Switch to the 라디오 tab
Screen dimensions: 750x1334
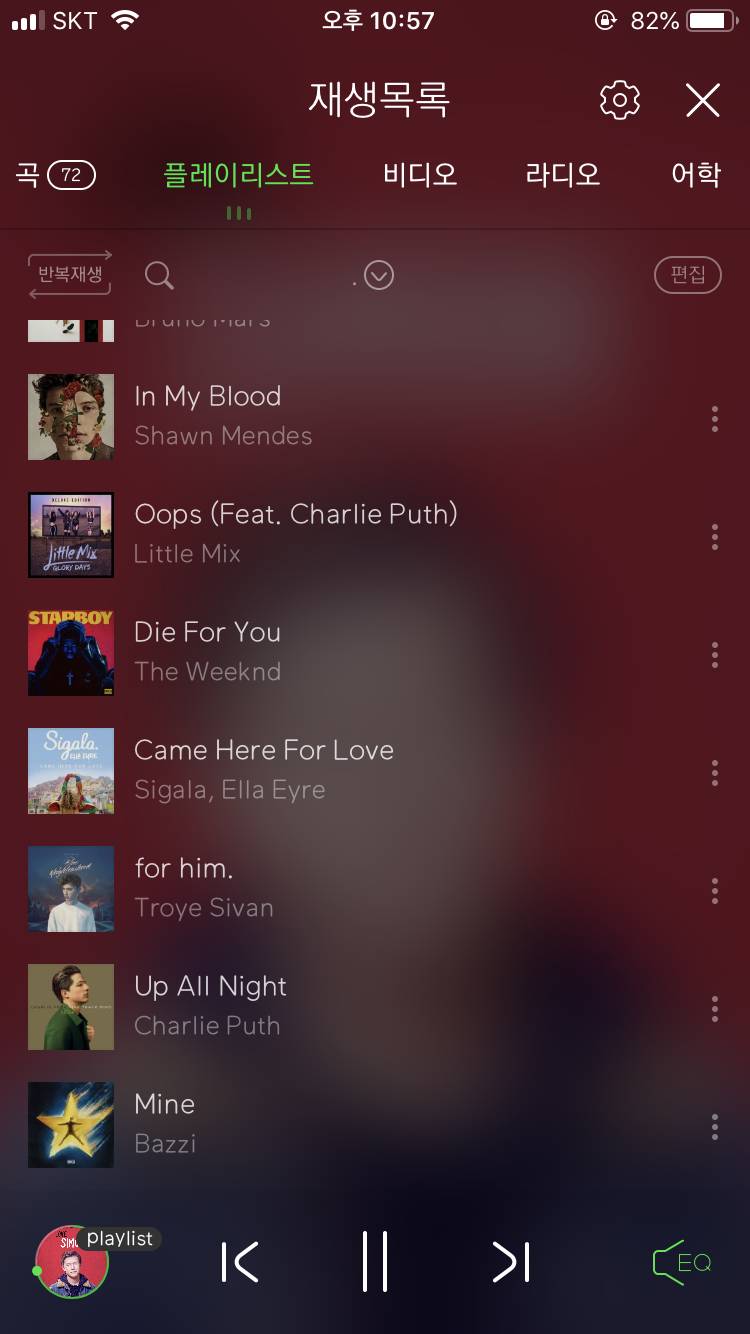563,175
